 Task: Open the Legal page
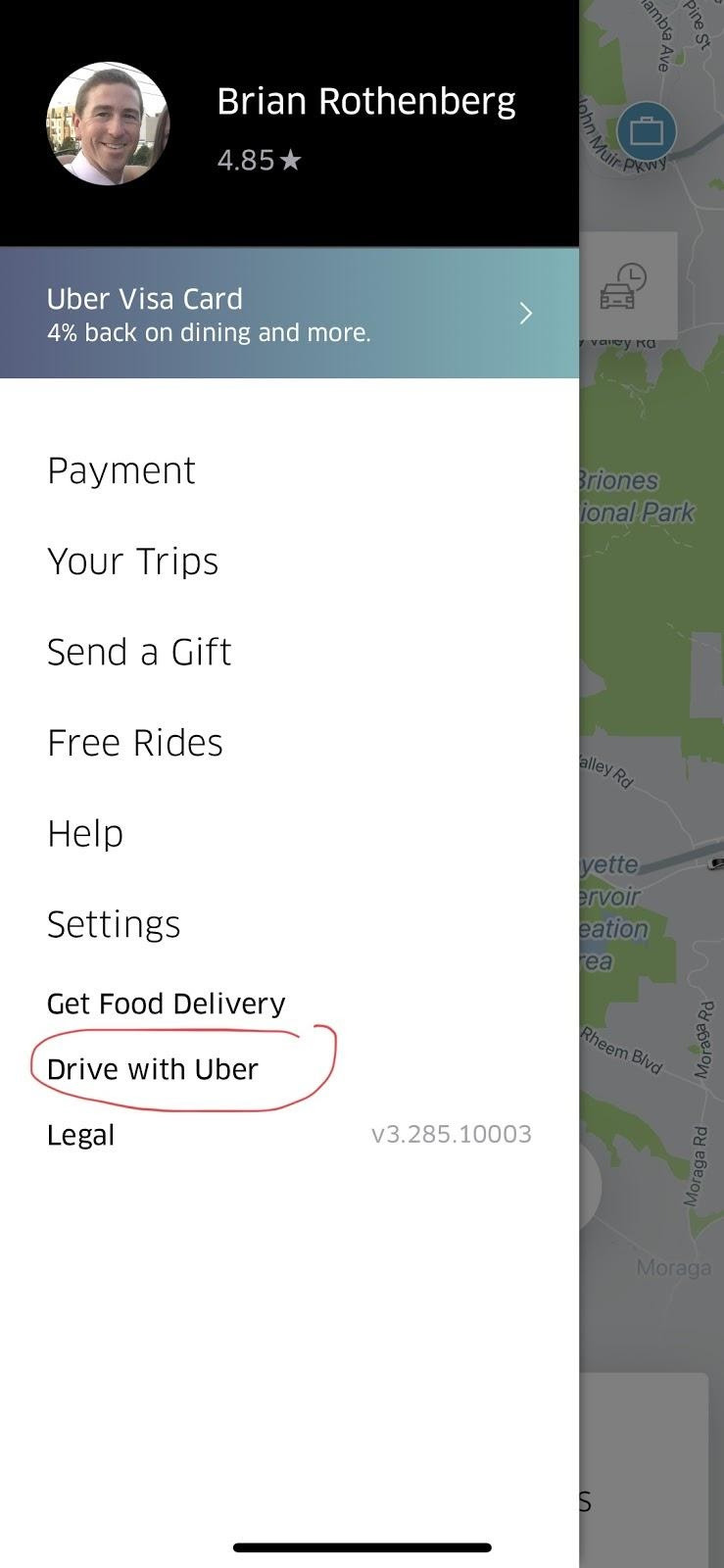(x=81, y=1135)
